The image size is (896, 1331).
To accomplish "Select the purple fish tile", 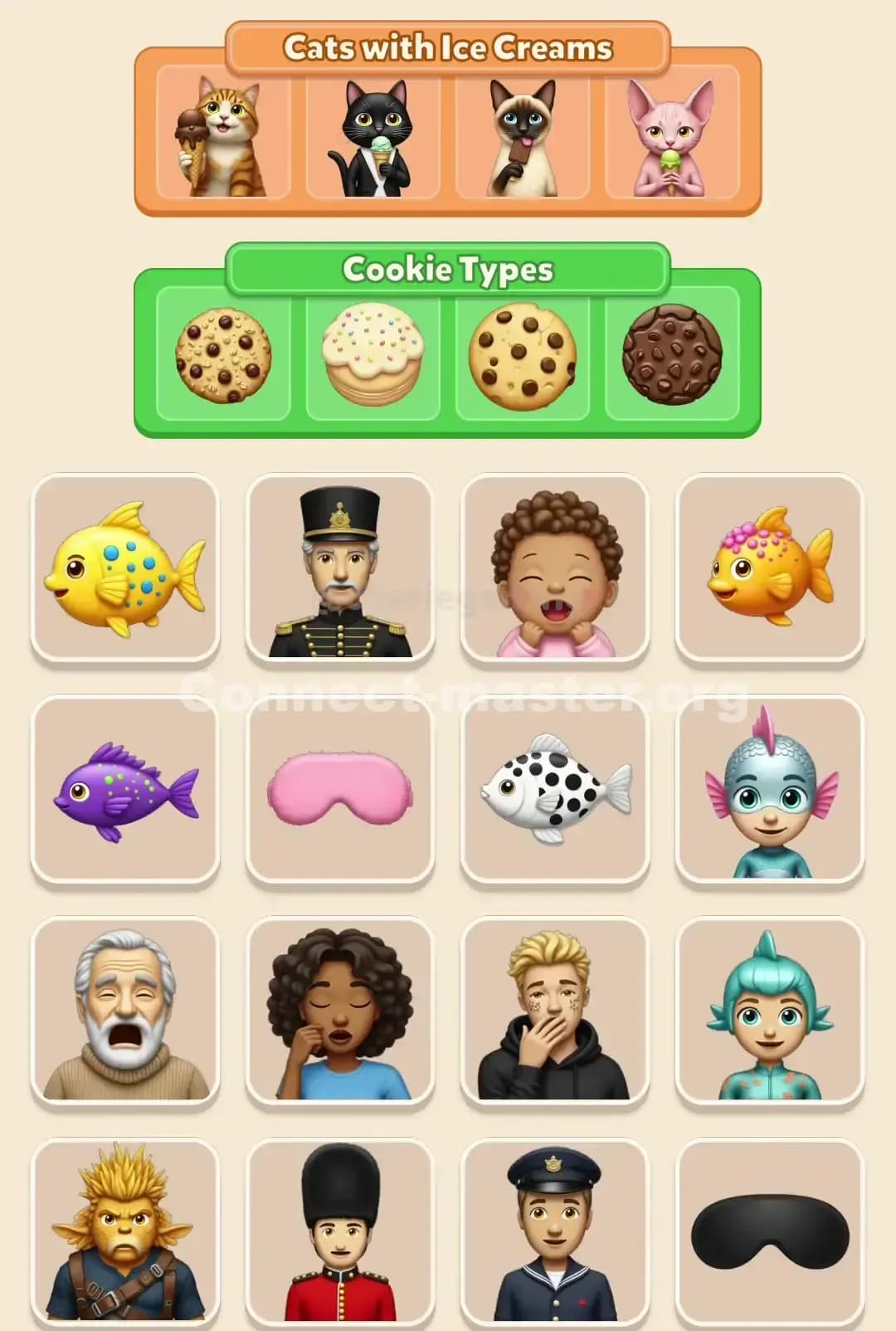I will 124,792.
